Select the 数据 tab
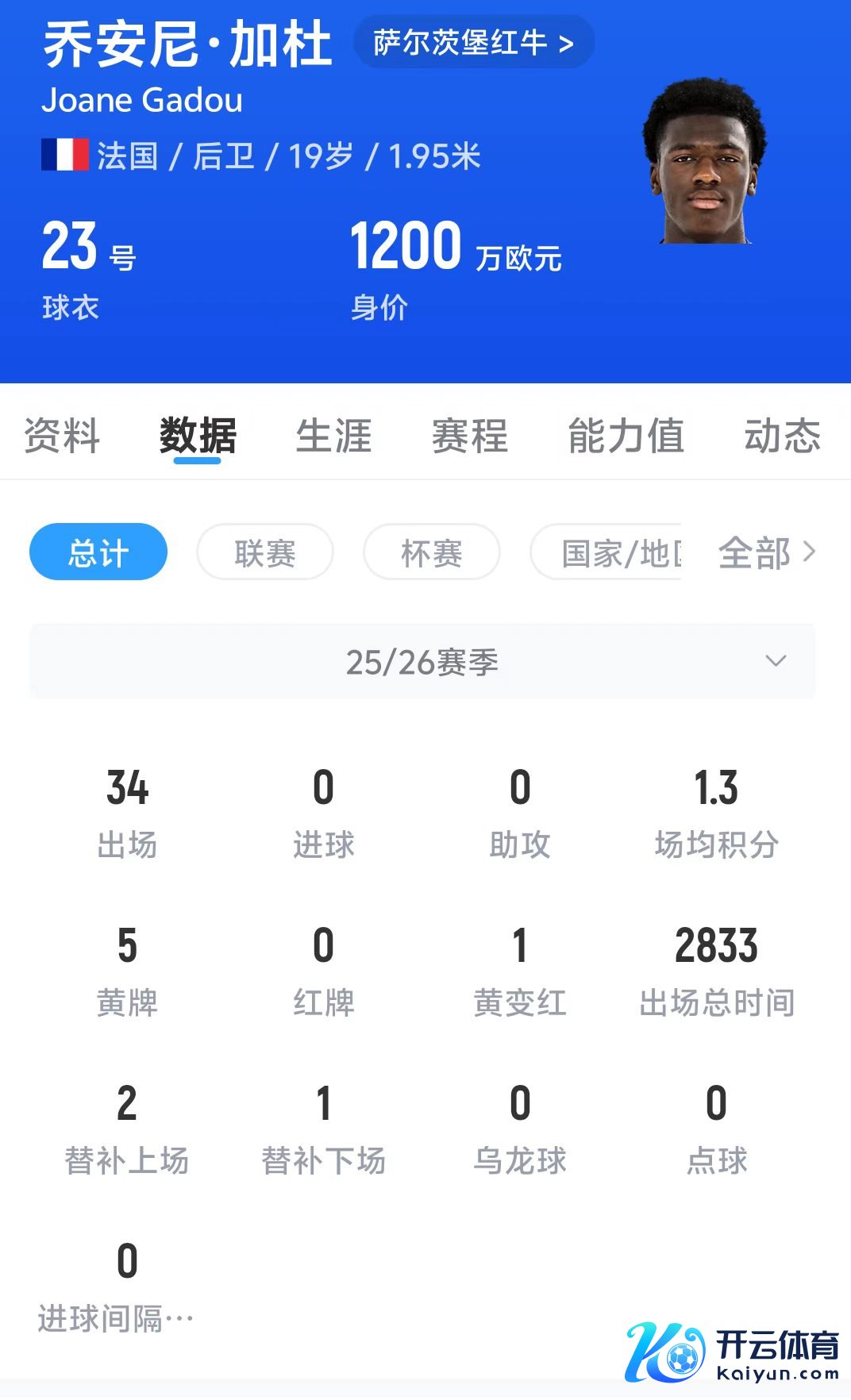The image size is (851, 1400). 198,435
